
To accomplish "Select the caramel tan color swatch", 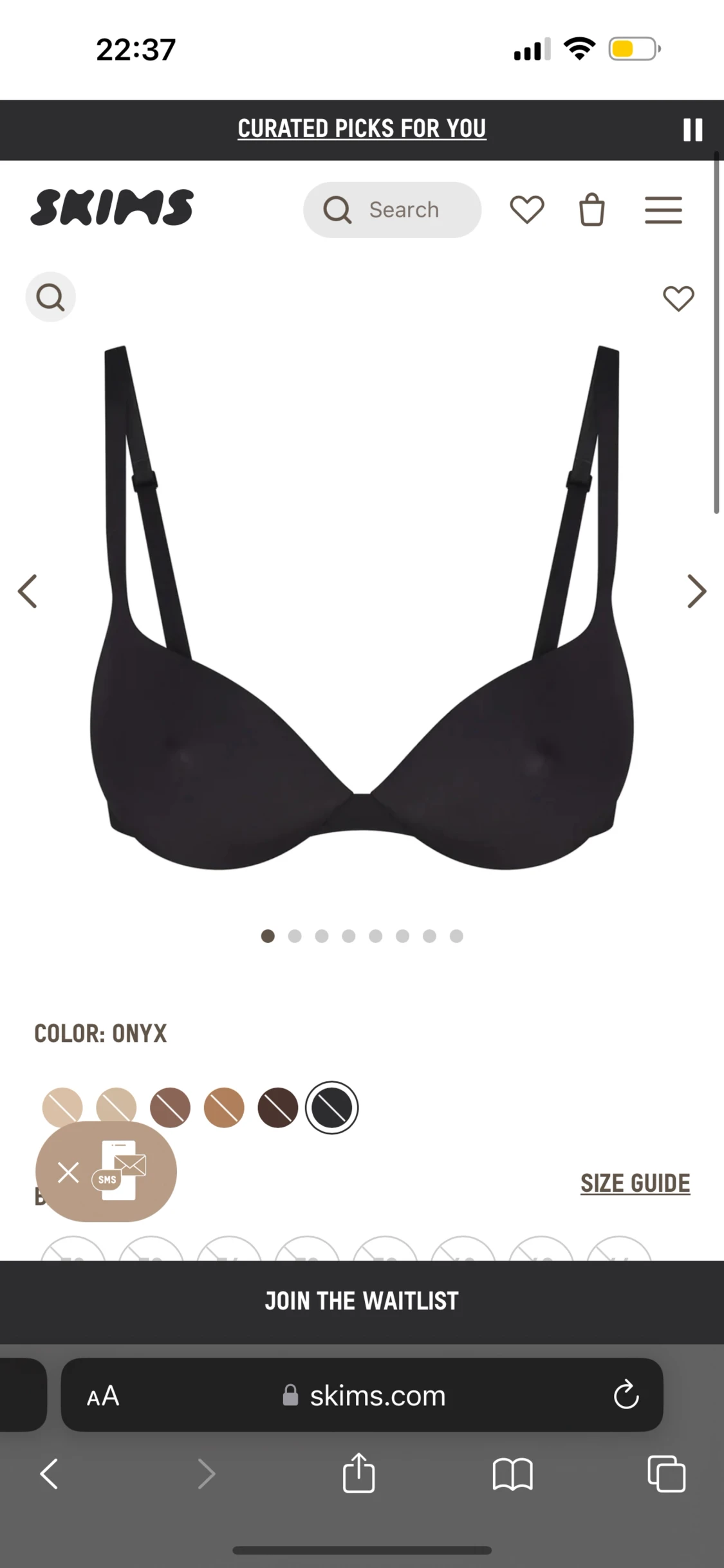I will point(224,1108).
